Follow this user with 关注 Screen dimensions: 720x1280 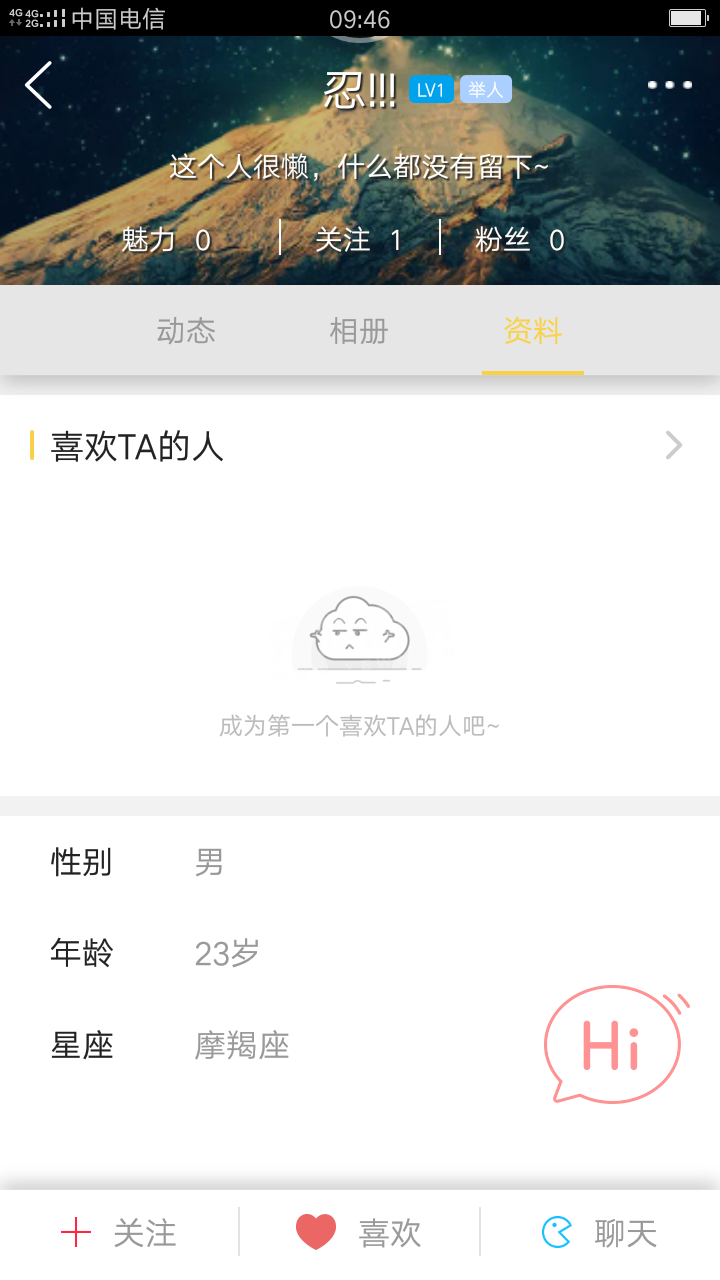point(120,1233)
